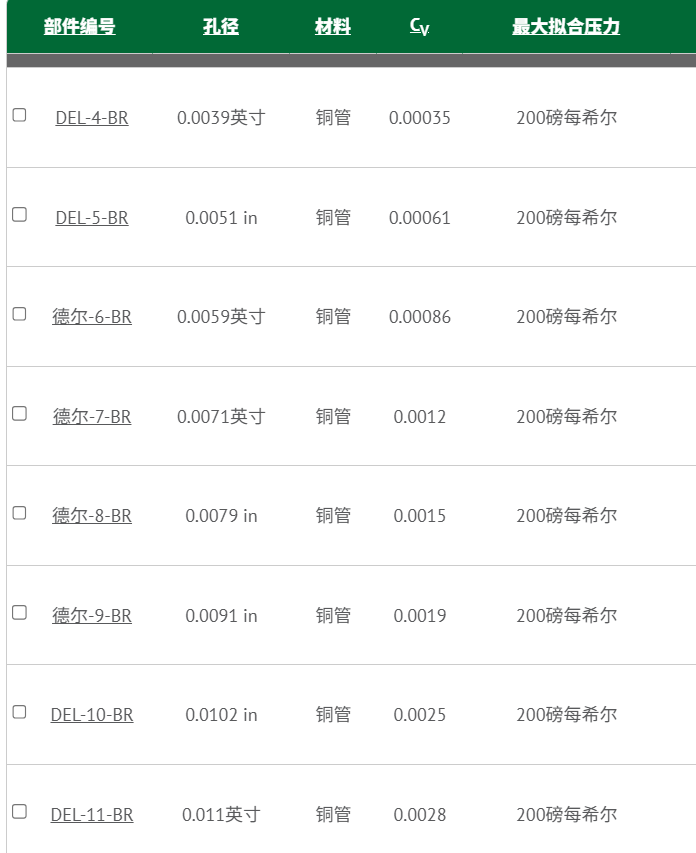Go to the 德尔-7-BR link
Screen dimensions: 696x853
click(x=92, y=417)
